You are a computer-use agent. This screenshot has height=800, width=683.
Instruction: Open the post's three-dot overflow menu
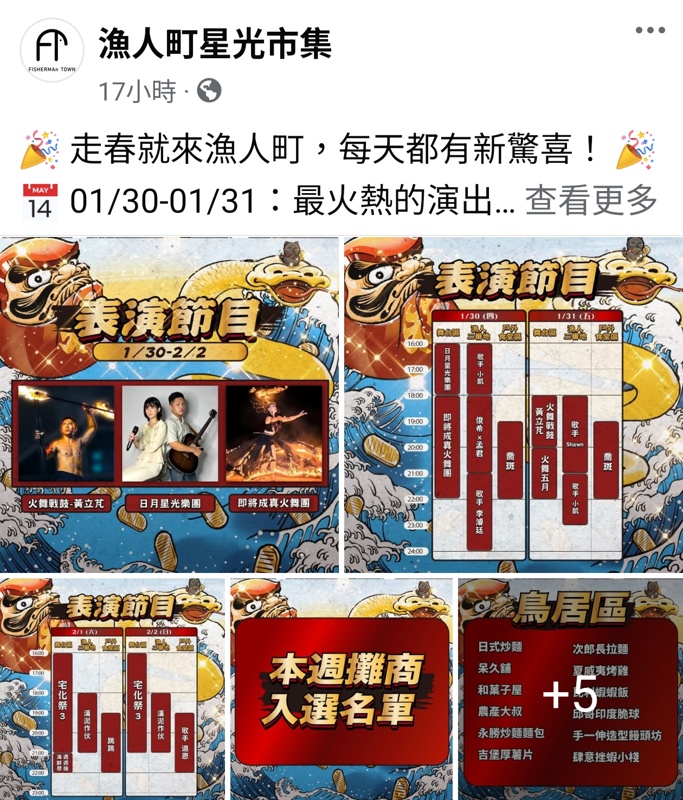[649, 31]
